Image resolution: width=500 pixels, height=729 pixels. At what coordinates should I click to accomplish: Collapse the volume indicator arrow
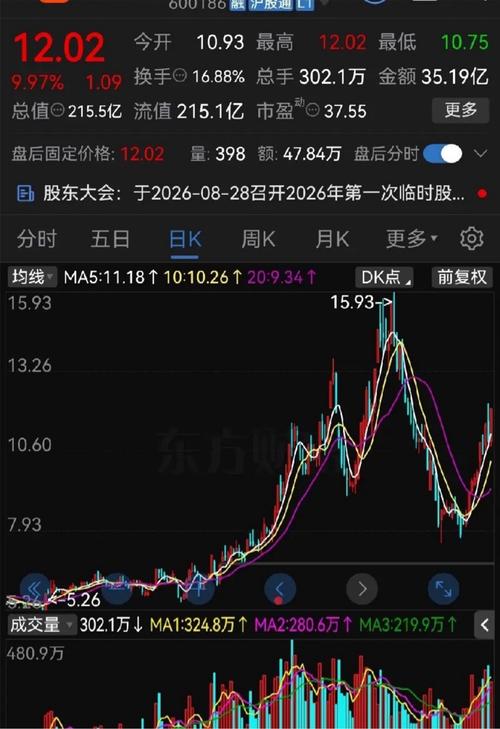pyautogui.click(x=484, y=625)
